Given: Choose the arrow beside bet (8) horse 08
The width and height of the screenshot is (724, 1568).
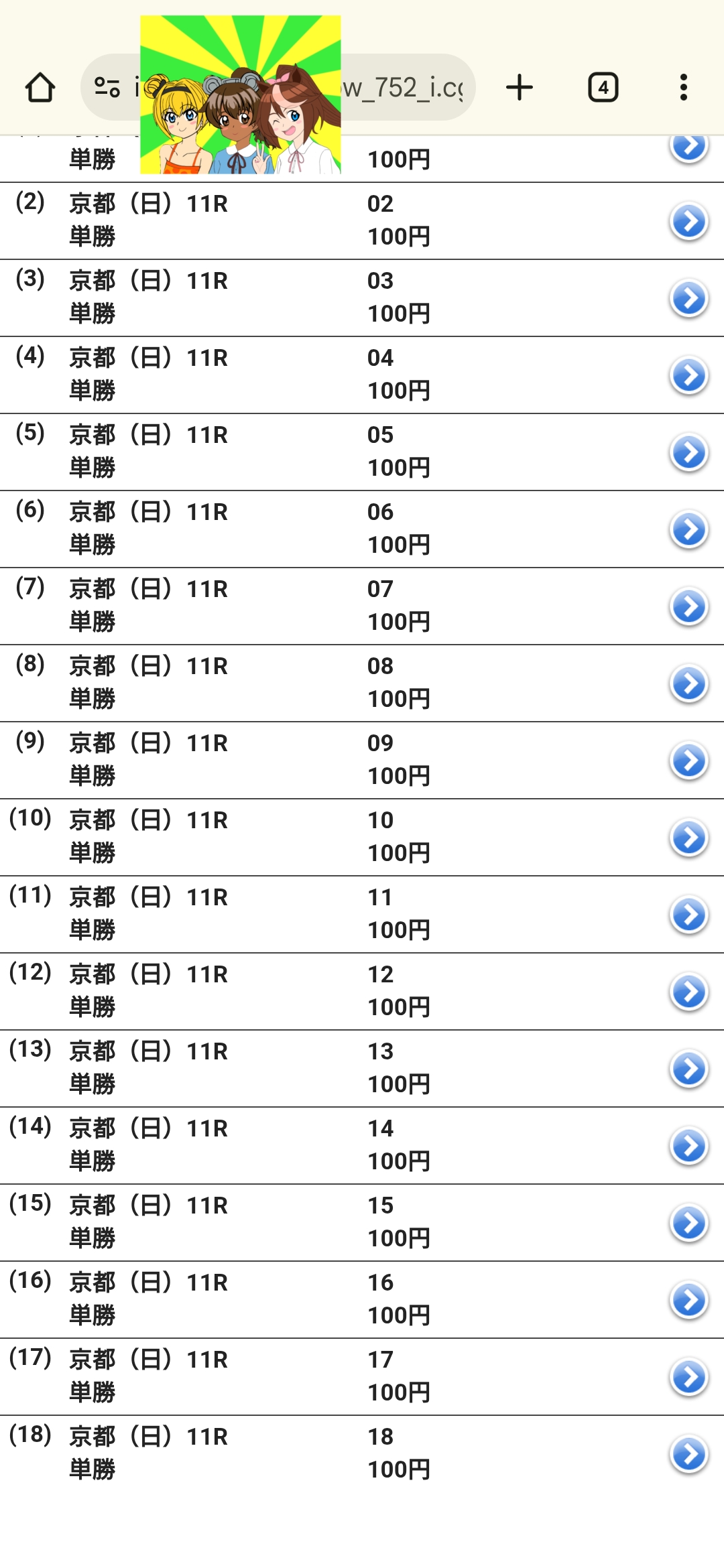Looking at the screenshot, I should (x=688, y=683).
